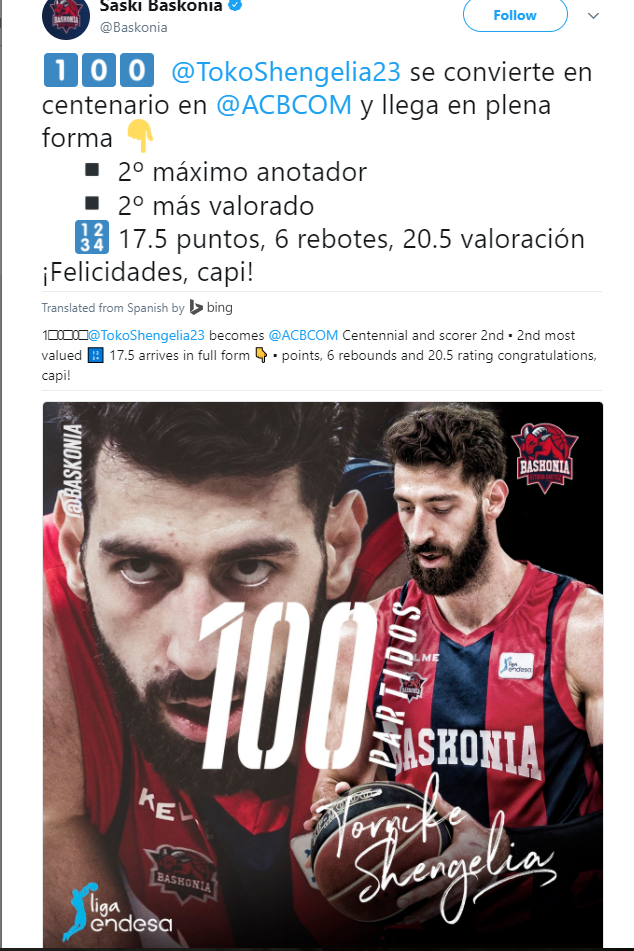Expand the tweet options chevron
Image resolution: width=634 pixels, height=951 pixels.
pyautogui.click(x=593, y=16)
